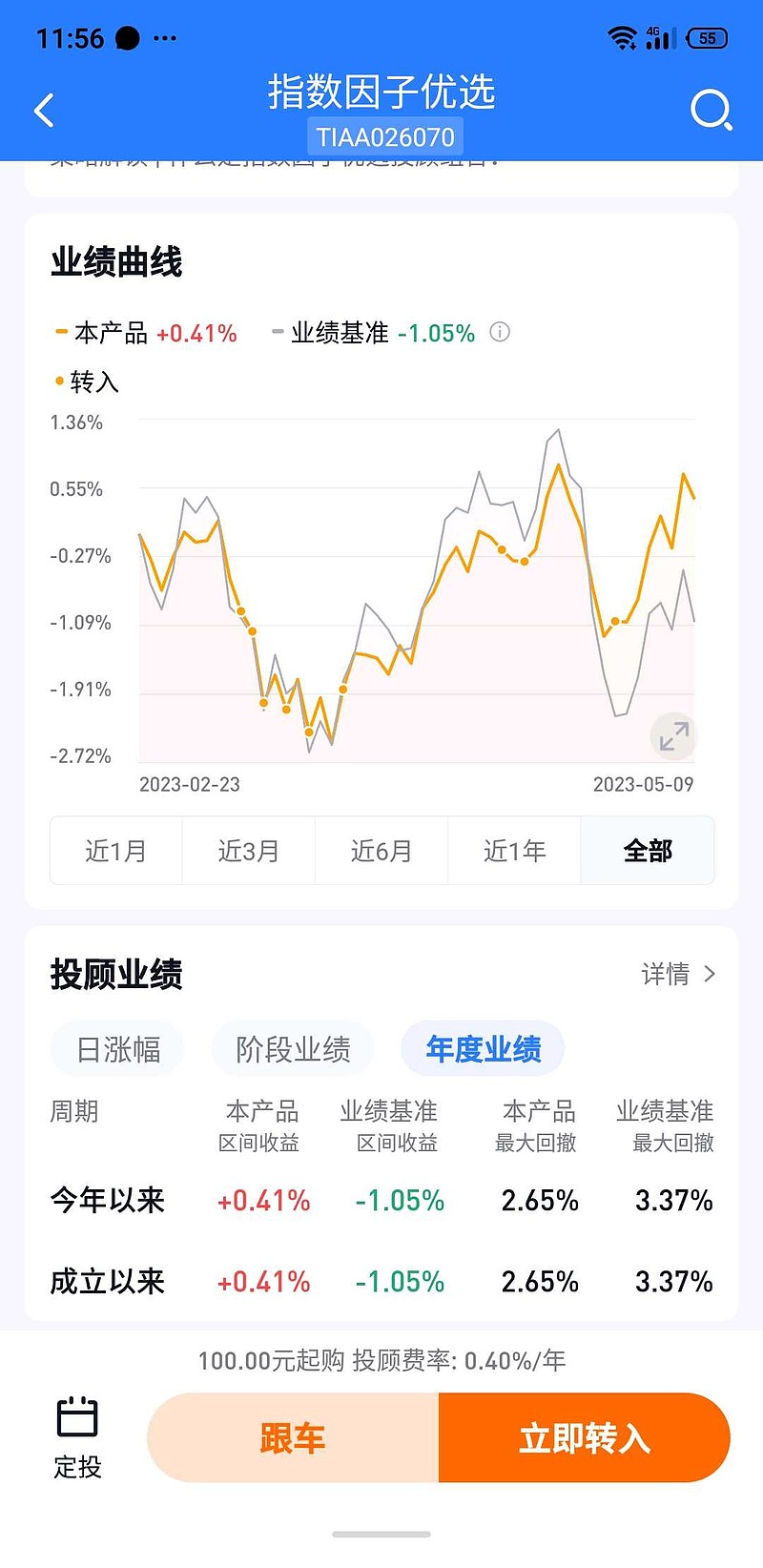Viewport: 763px width, 1568px height.
Task: Switch to the 日涨幅 tab
Action: [x=116, y=1047]
